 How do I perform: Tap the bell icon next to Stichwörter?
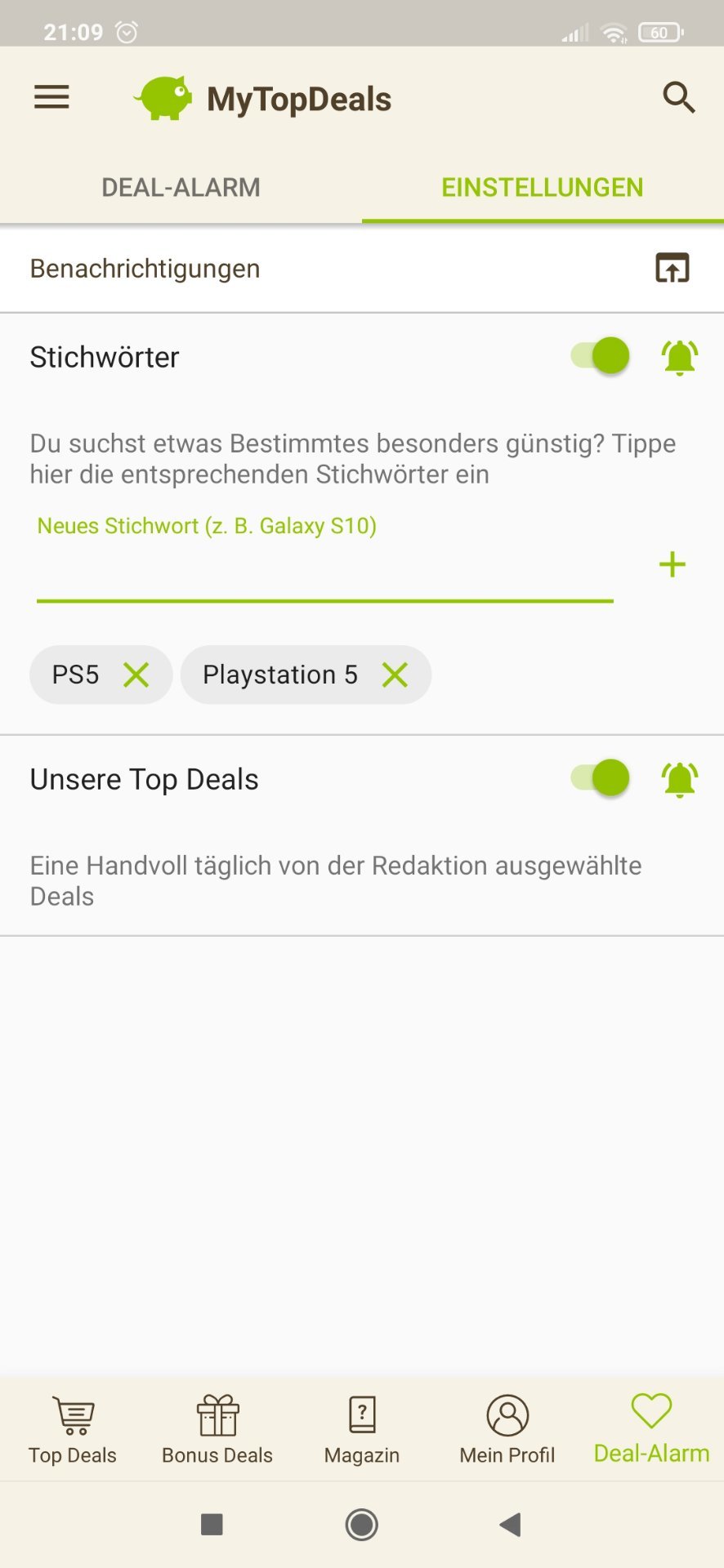pyautogui.click(x=679, y=357)
